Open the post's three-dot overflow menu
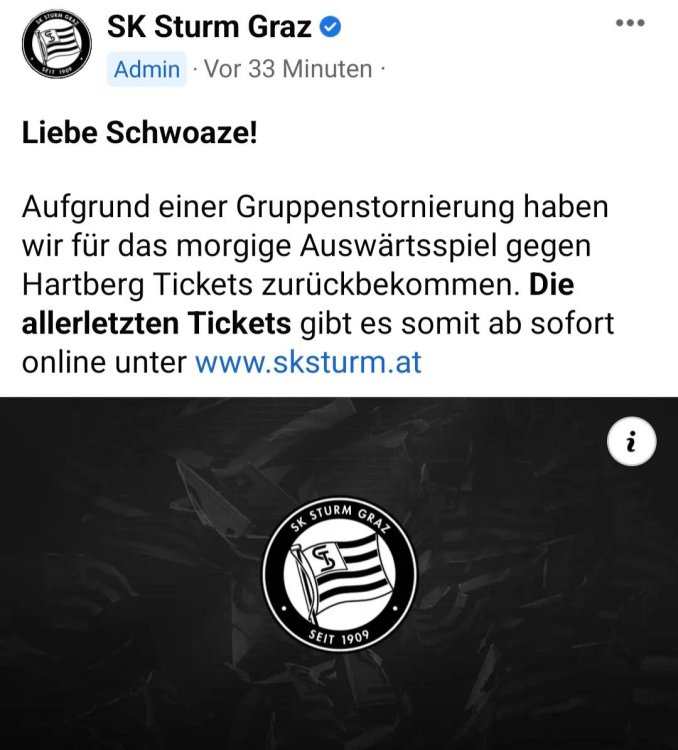This screenshot has width=678, height=750. tap(629, 24)
